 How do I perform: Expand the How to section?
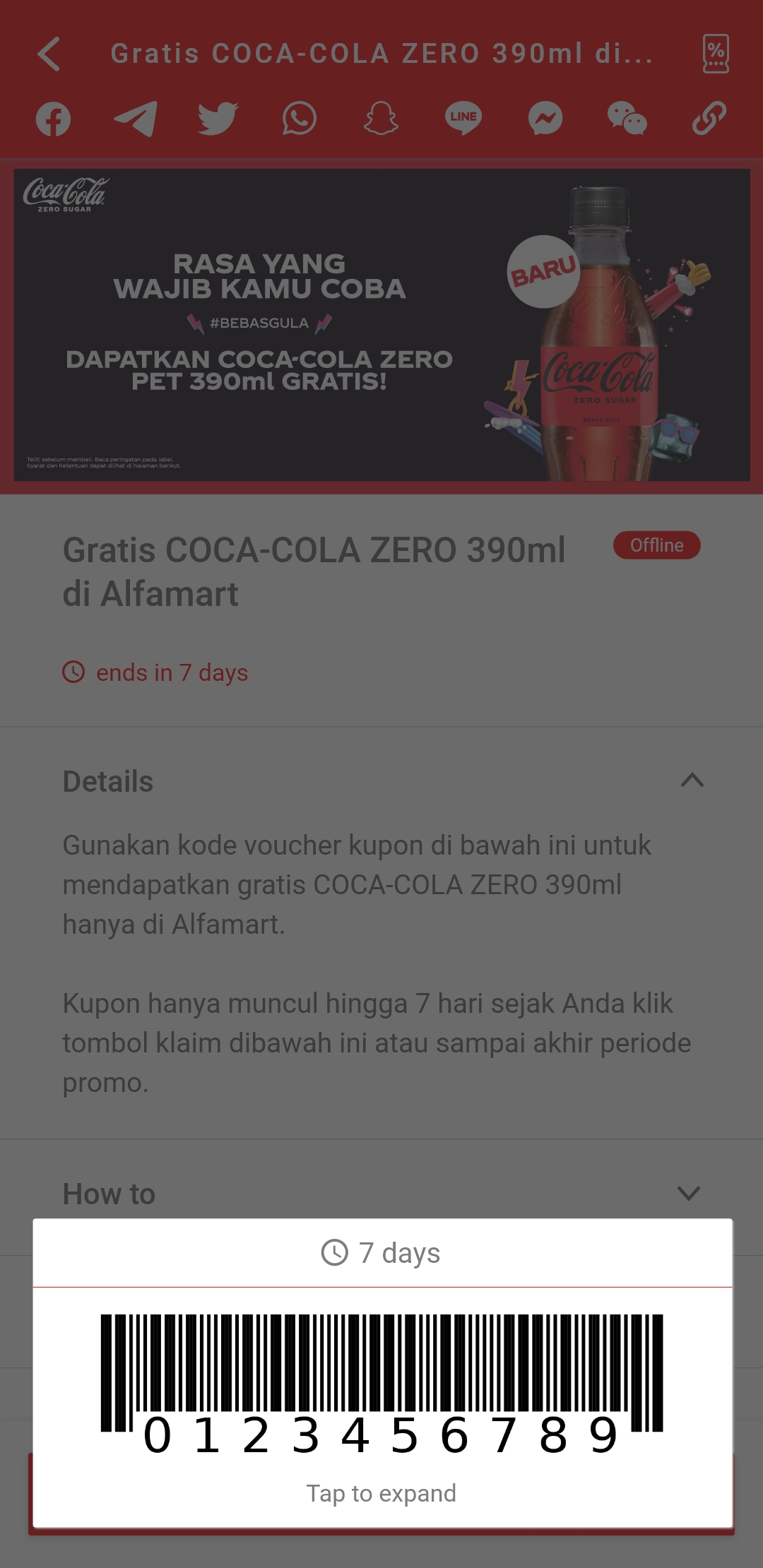688,1194
